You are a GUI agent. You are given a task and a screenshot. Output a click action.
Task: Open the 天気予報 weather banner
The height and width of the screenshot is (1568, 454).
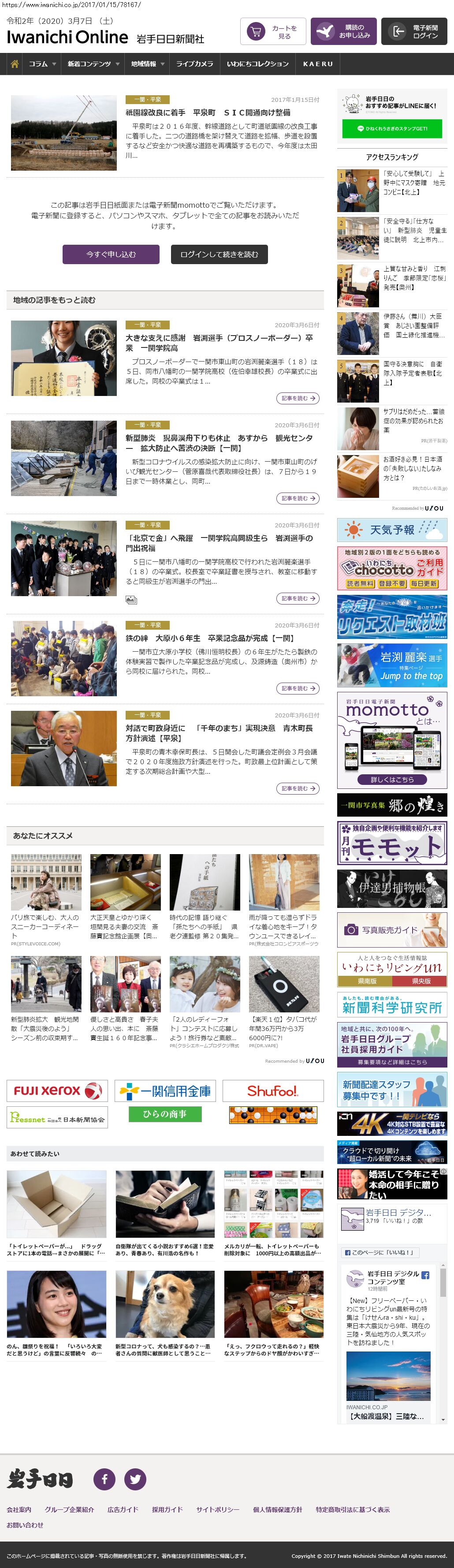[x=392, y=530]
